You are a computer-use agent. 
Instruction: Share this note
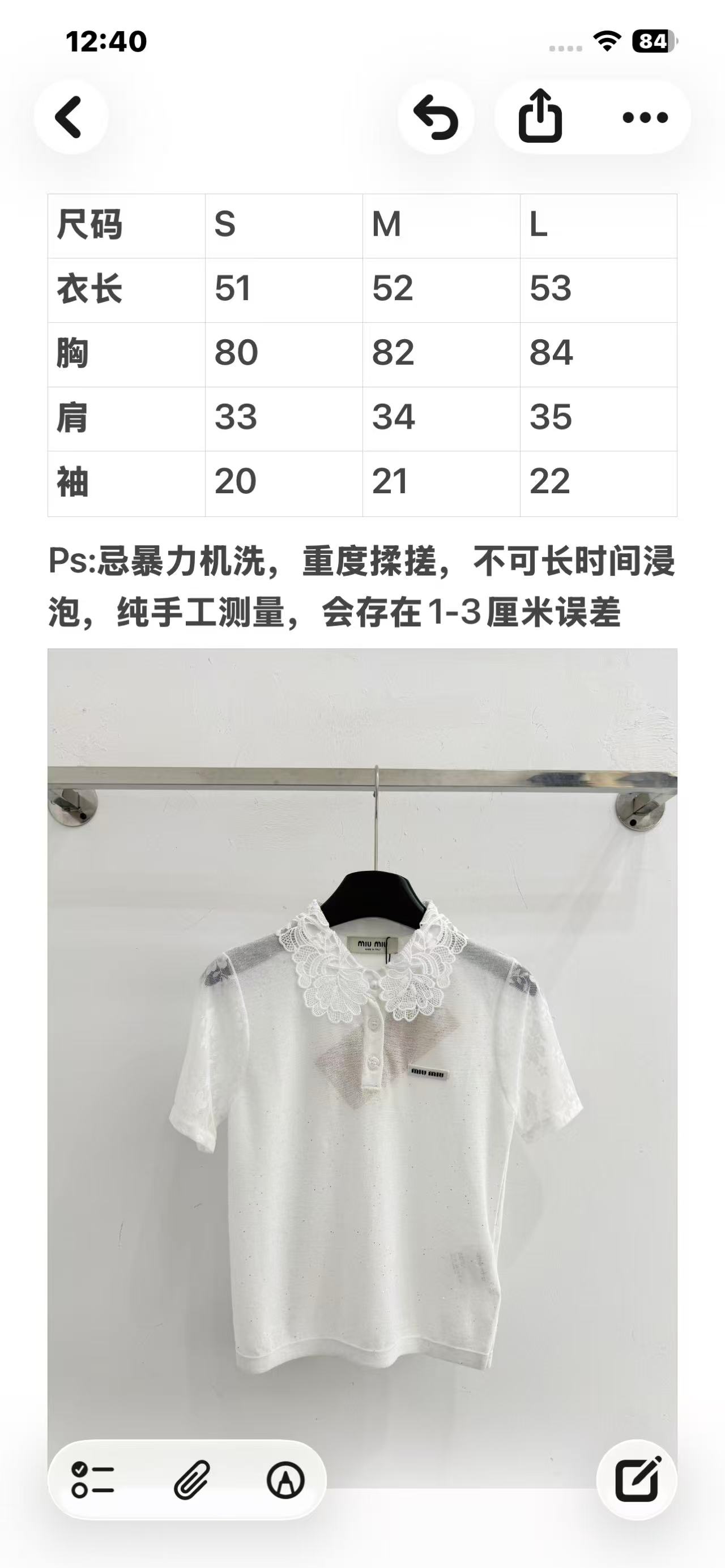pyautogui.click(x=539, y=117)
